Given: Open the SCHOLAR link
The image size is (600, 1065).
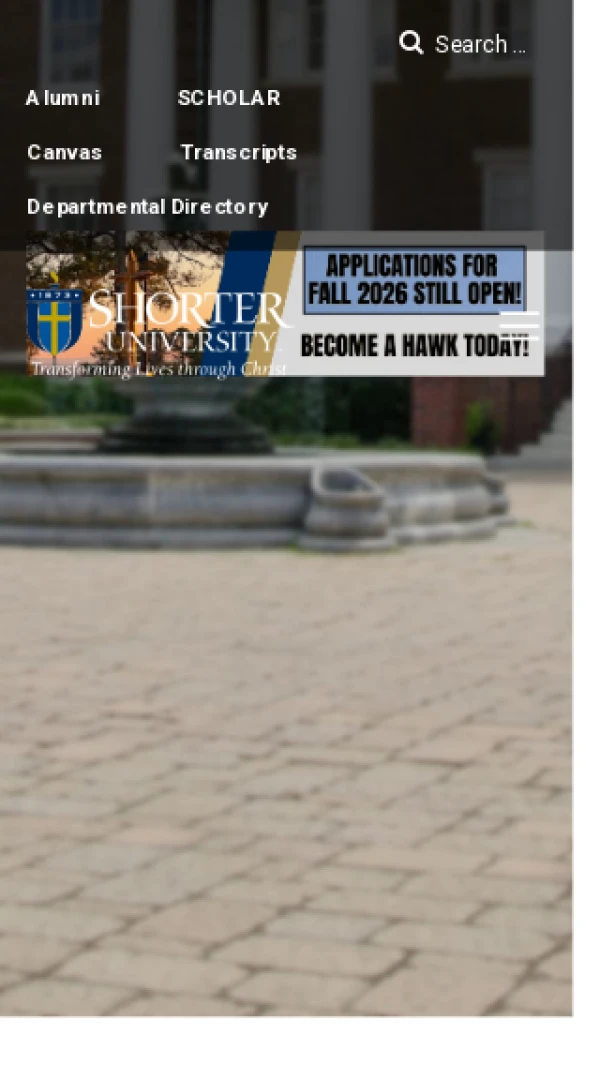Looking at the screenshot, I should pyautogui.click(x=229, y=98).
